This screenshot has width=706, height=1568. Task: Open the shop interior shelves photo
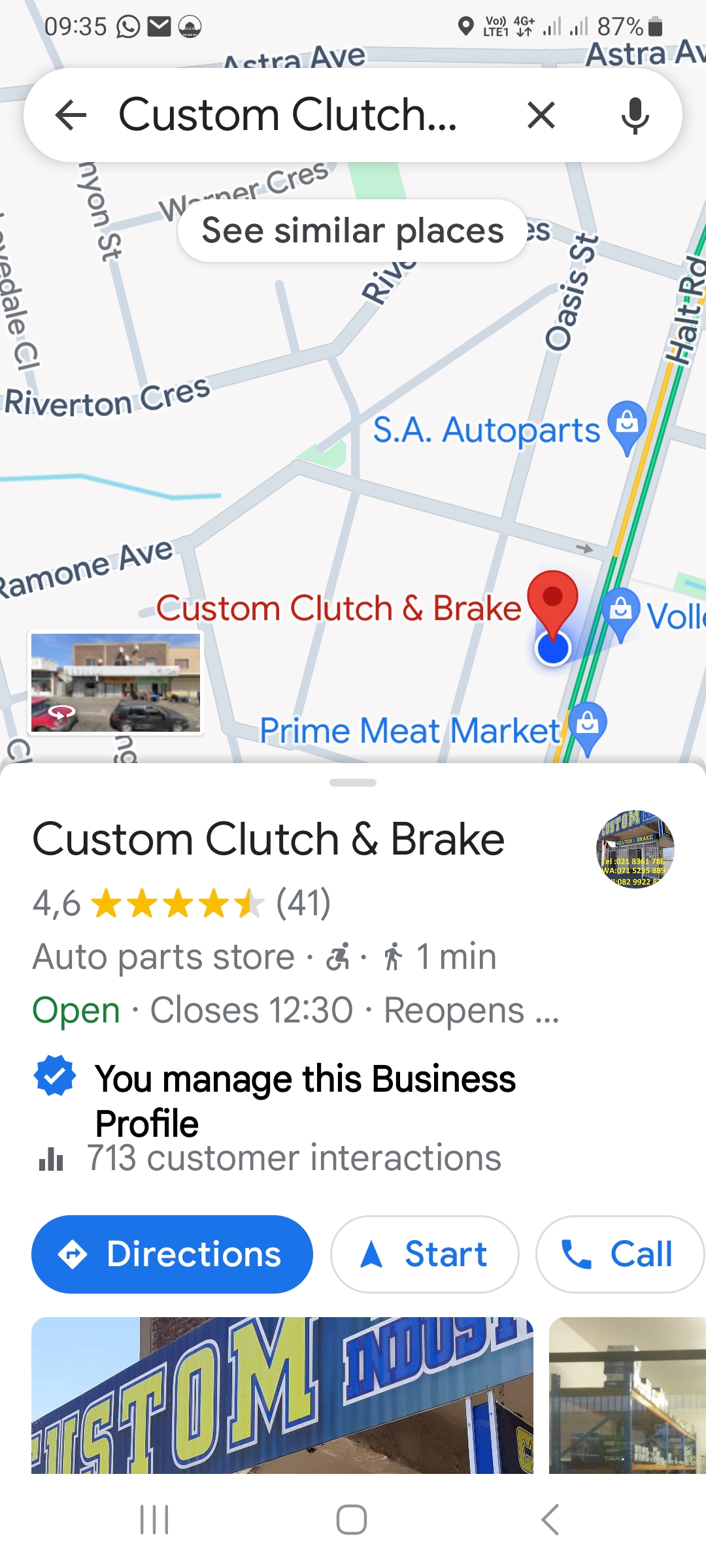[628, 1395]
